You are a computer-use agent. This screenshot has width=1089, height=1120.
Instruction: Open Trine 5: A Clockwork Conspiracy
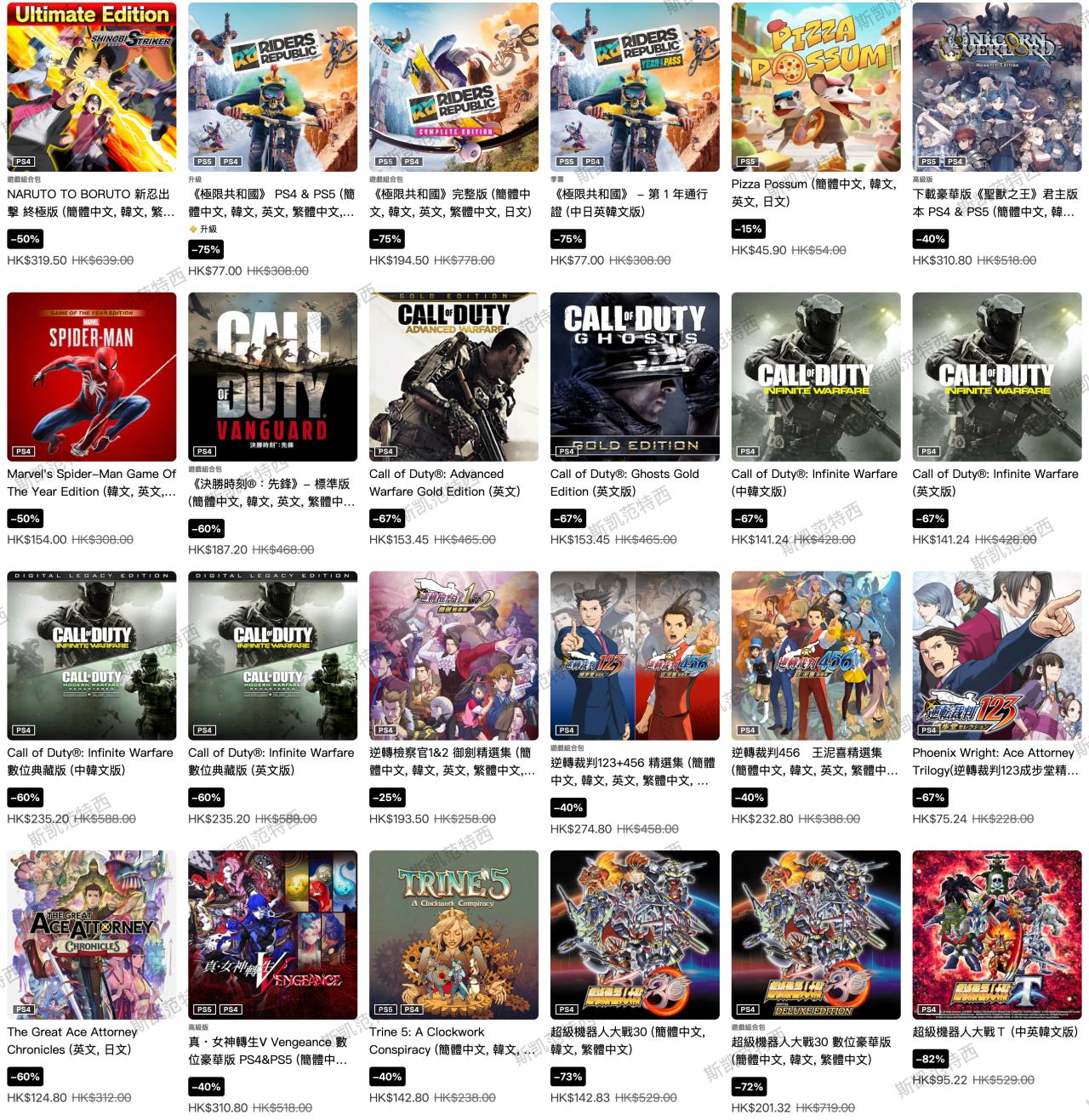click(453, 934)
